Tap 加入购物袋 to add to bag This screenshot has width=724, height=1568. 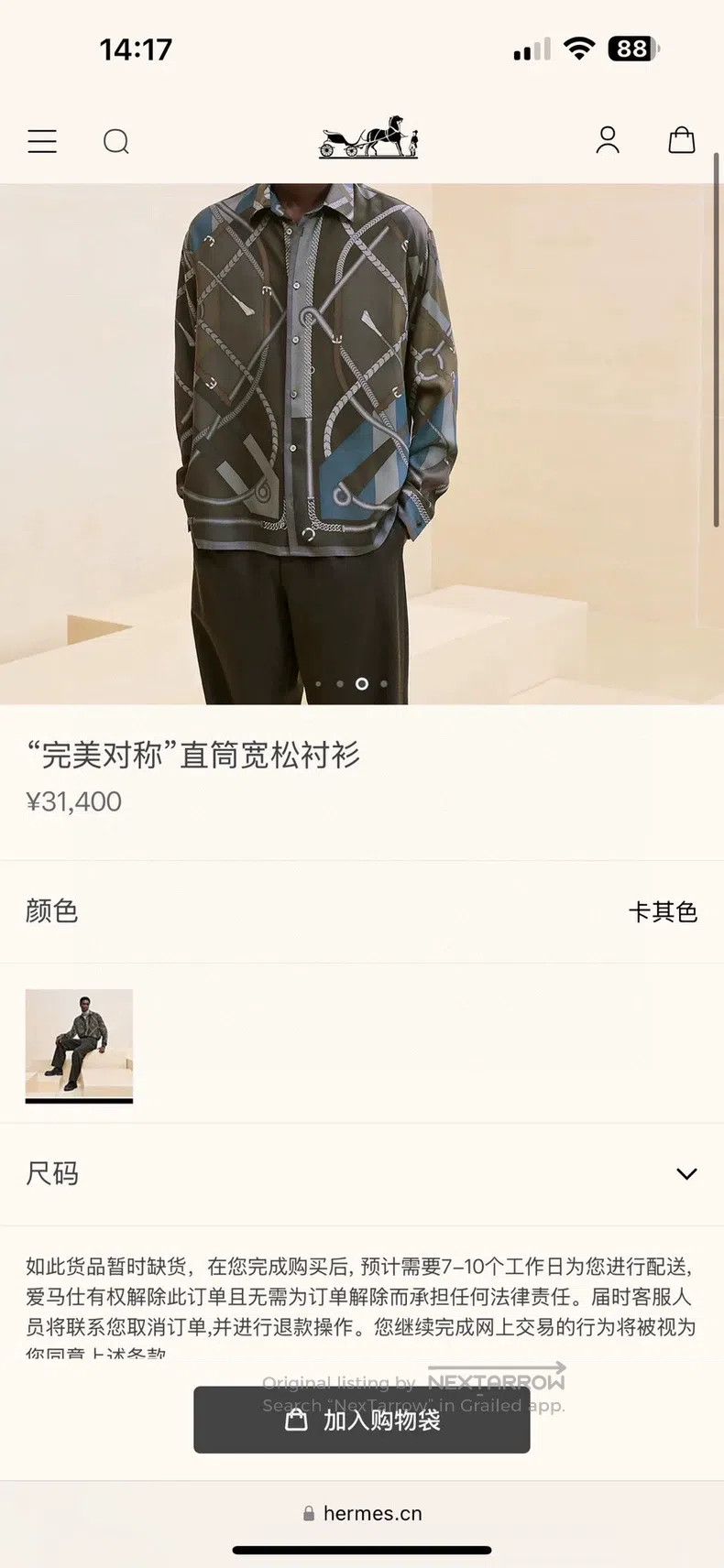[x=362, y=1420]
